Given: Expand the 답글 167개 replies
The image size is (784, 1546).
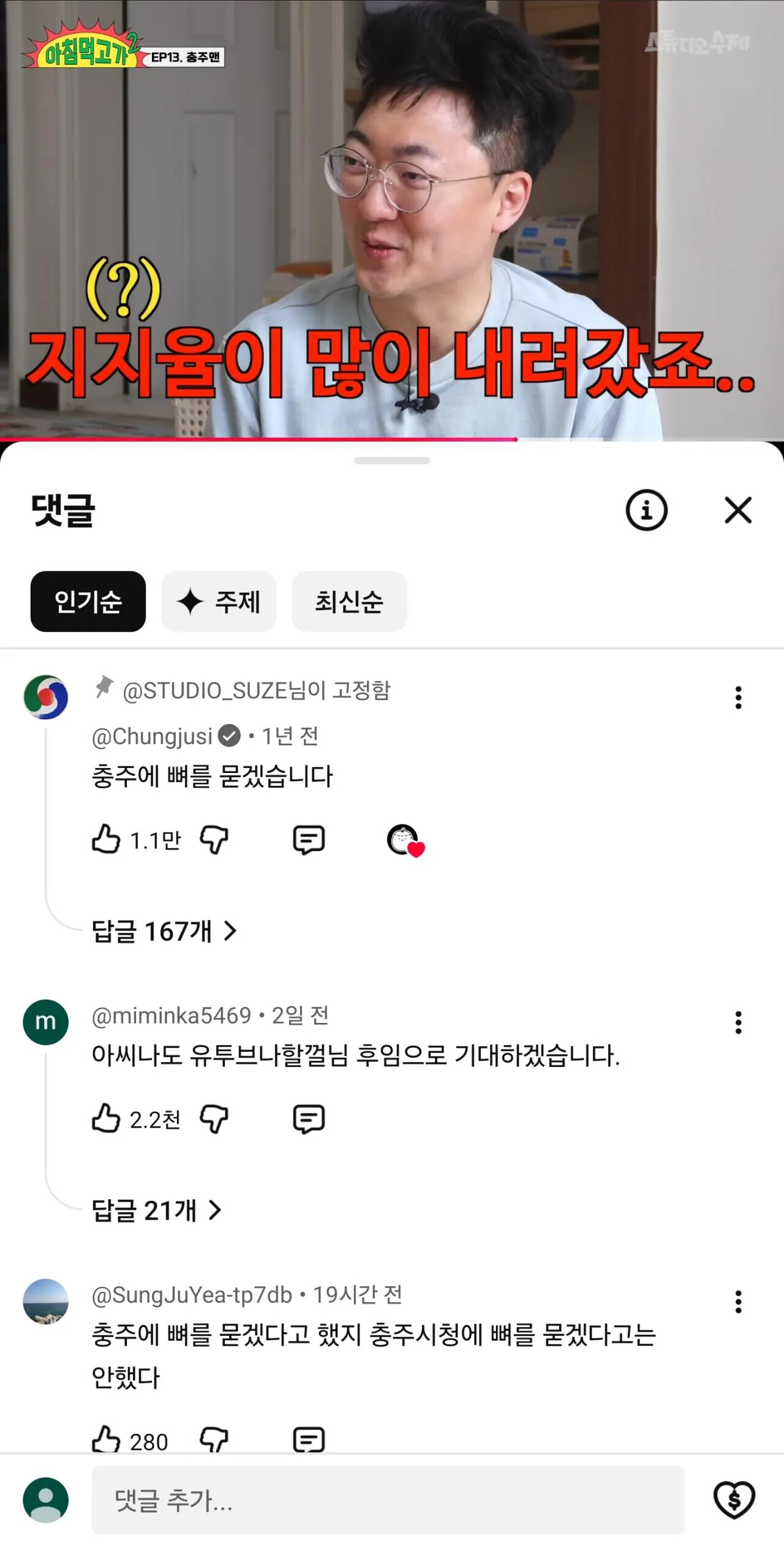Looking at the screenshot, I should point(164,931).
